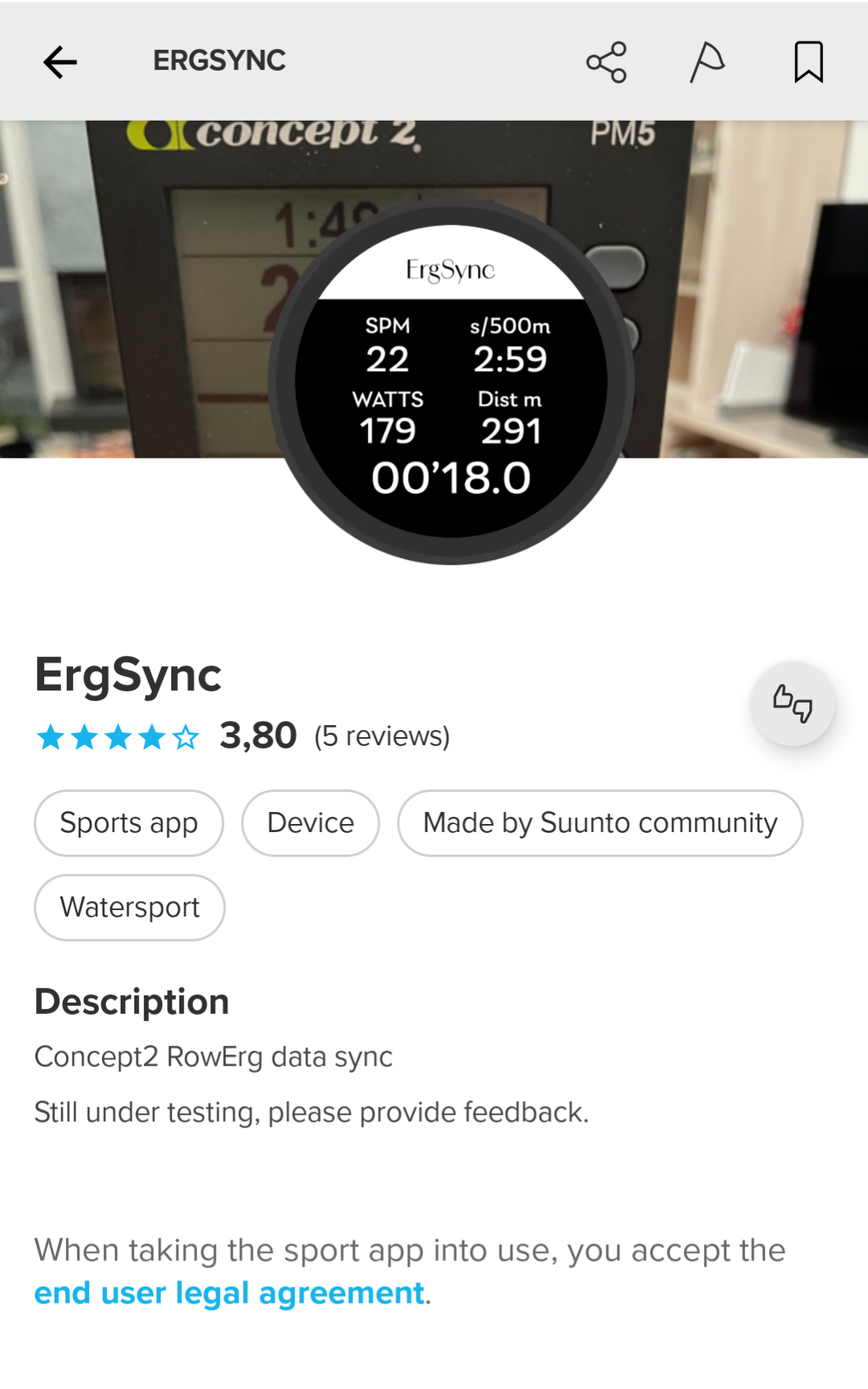Tap the Made by Suunto community chip
Viewport: 868px width, 1389px height.
point(600,822)
